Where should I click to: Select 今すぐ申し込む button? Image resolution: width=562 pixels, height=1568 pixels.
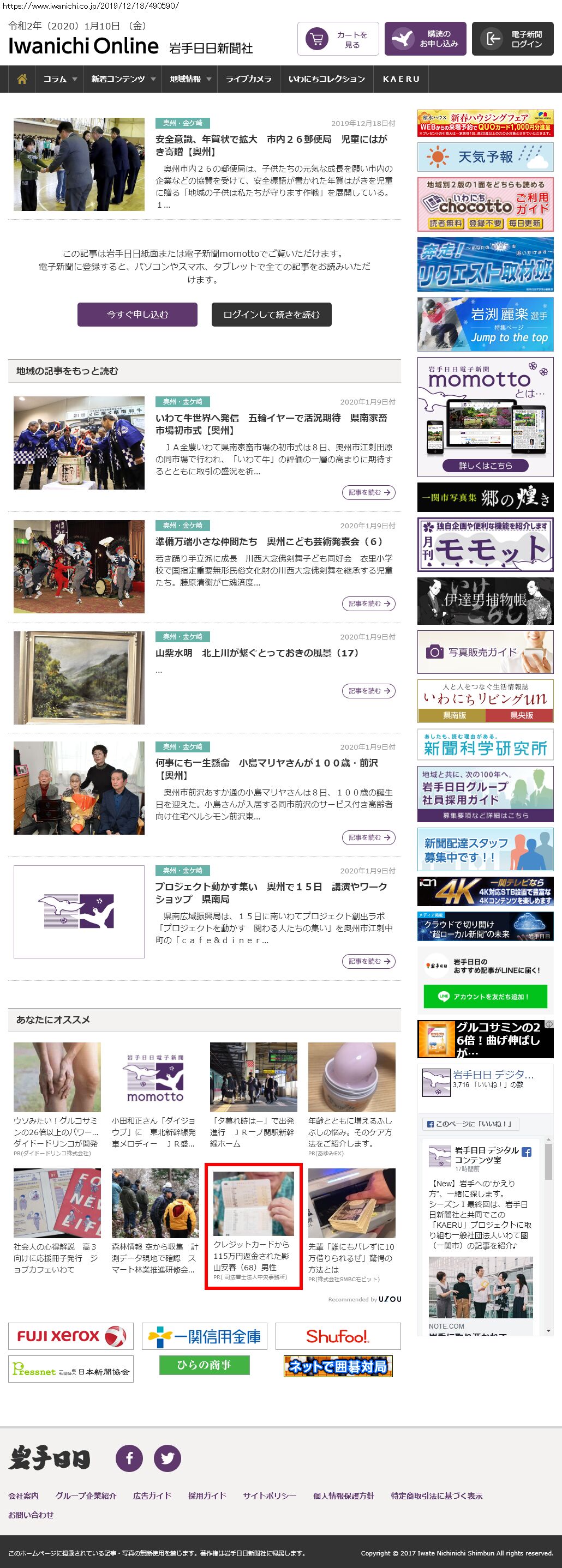137,315
